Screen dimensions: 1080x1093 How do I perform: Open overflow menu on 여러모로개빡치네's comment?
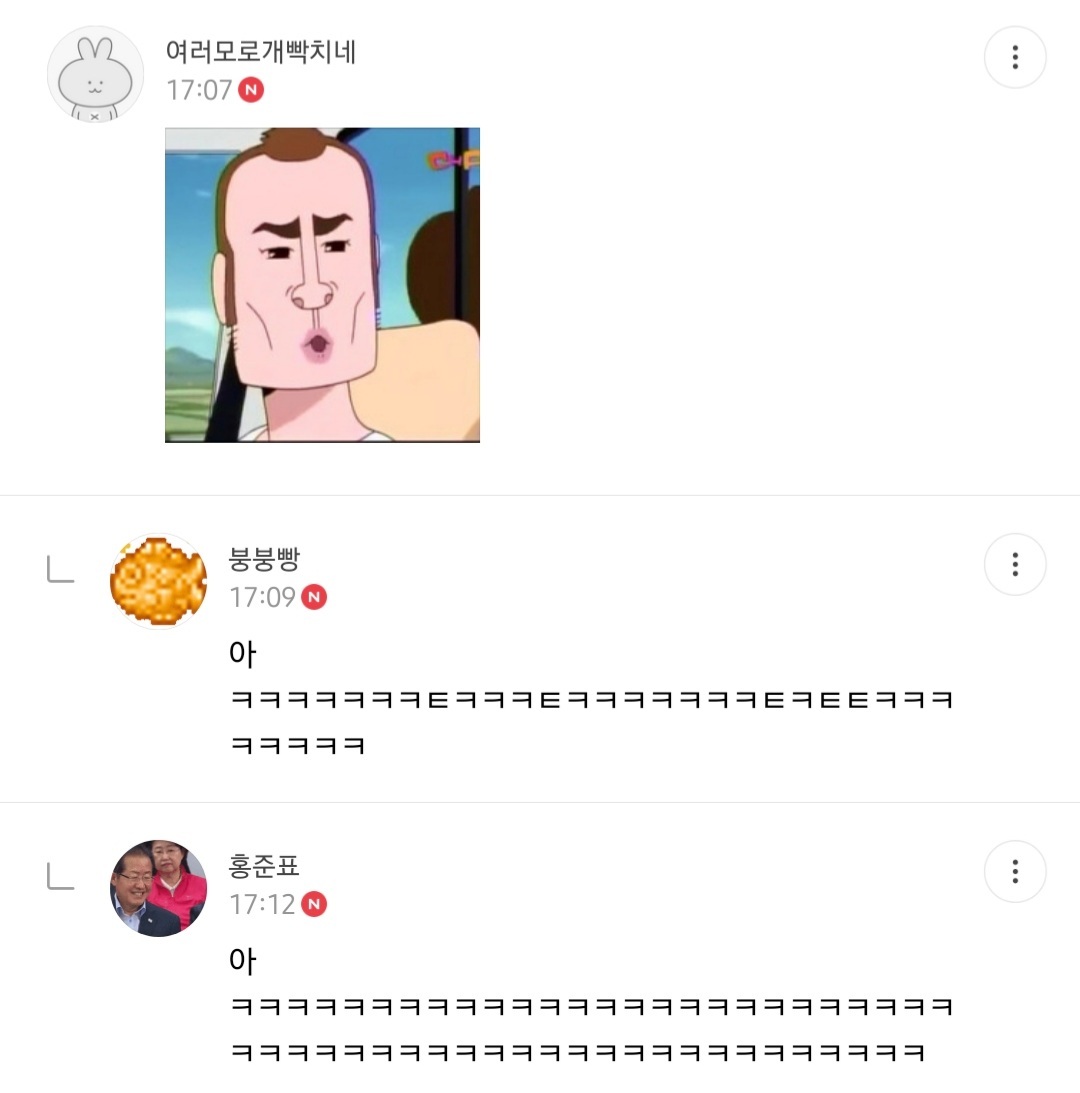[1015, 57]
